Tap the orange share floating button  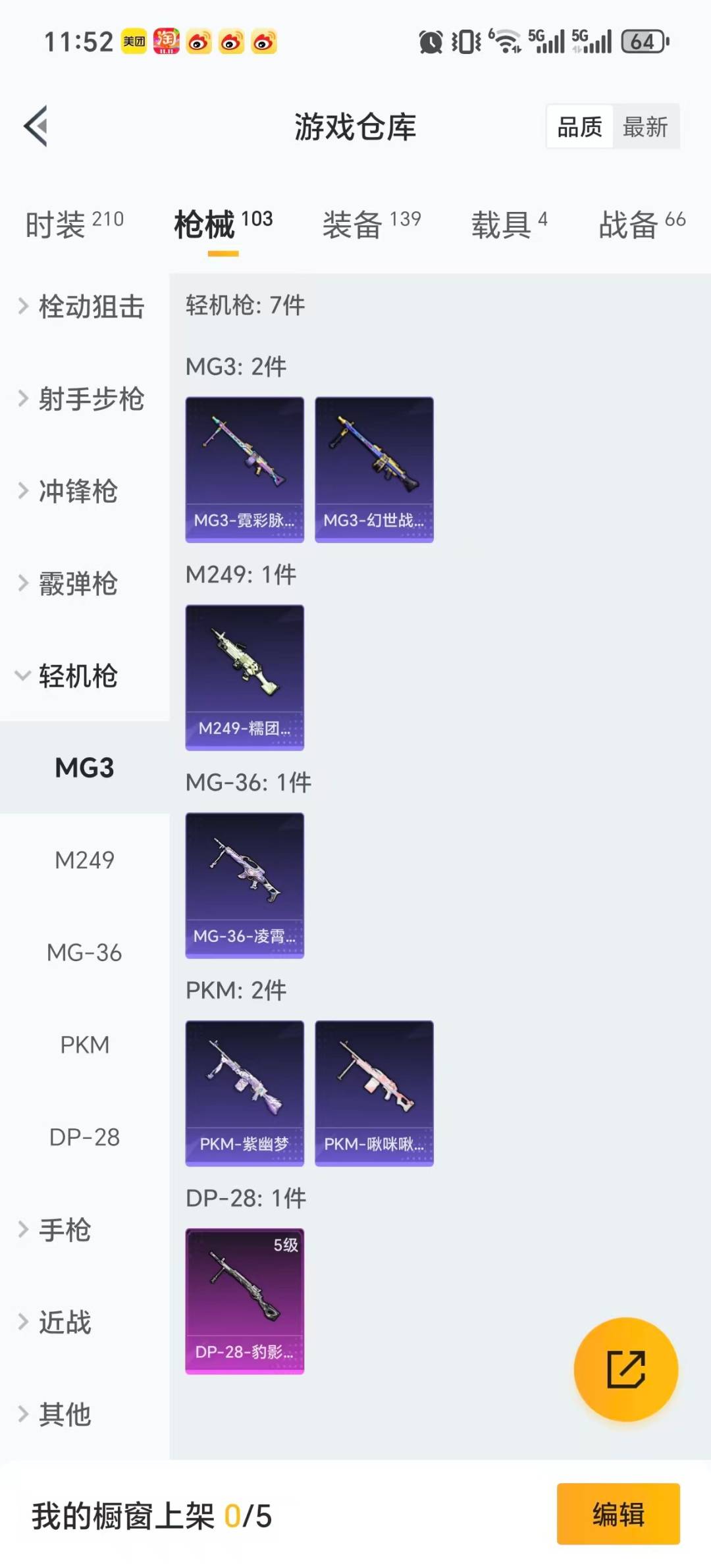(625, 1369)
